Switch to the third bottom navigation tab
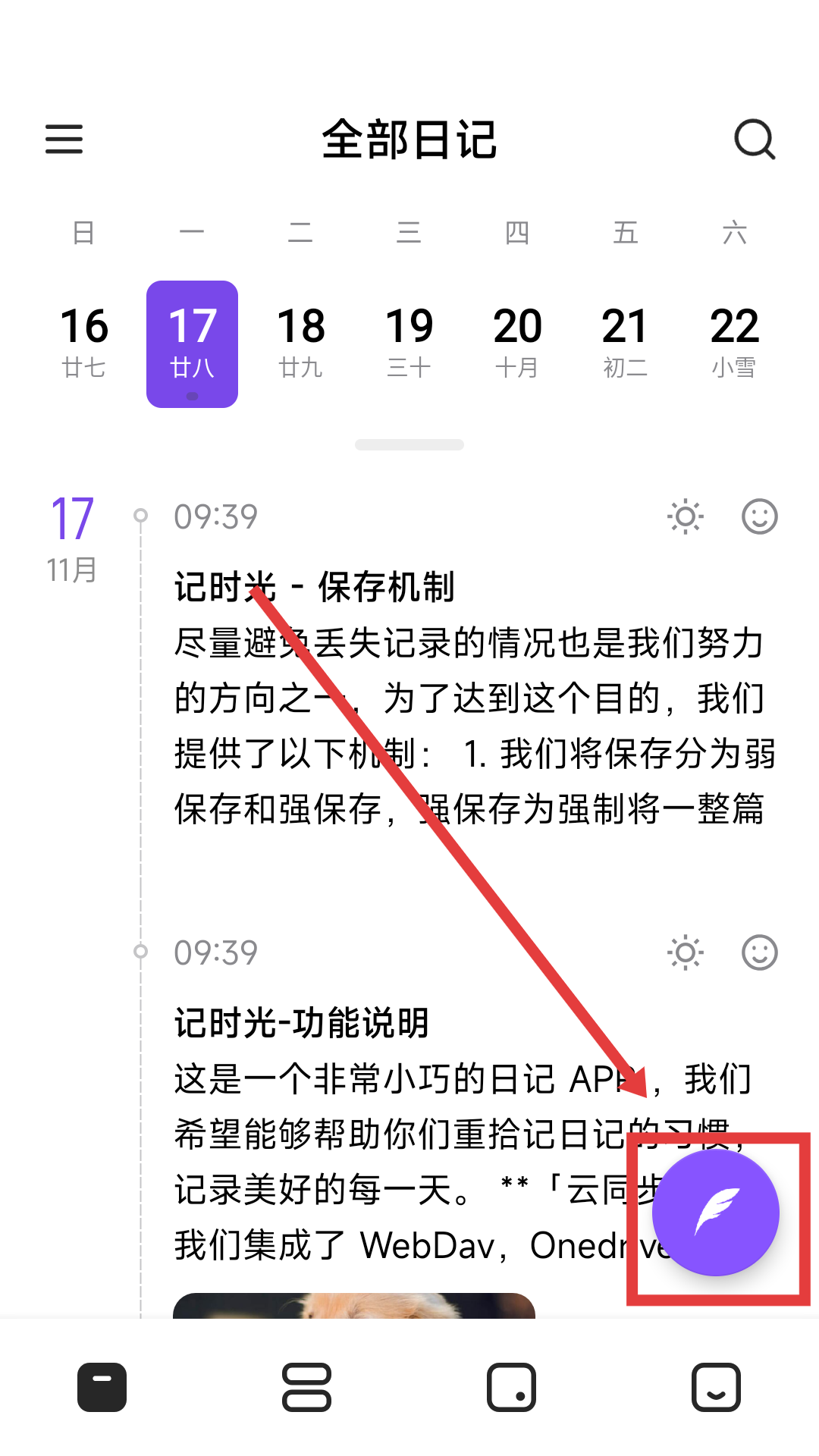This screenshot has height=1456, width=819. coord(512,1388)
